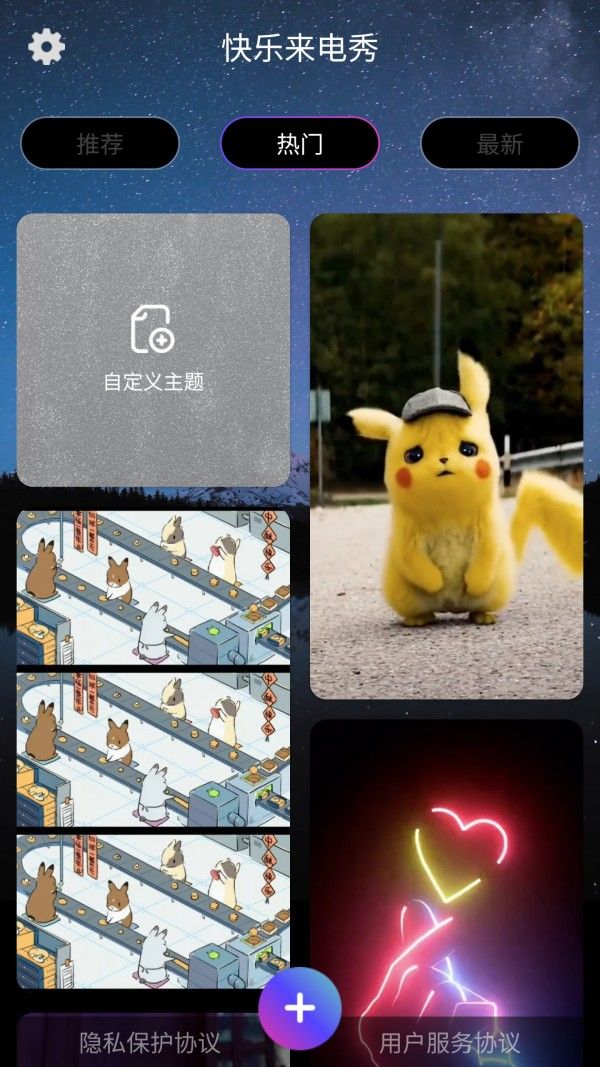Open the cartoon animals conveyor theme

point(153,749)
